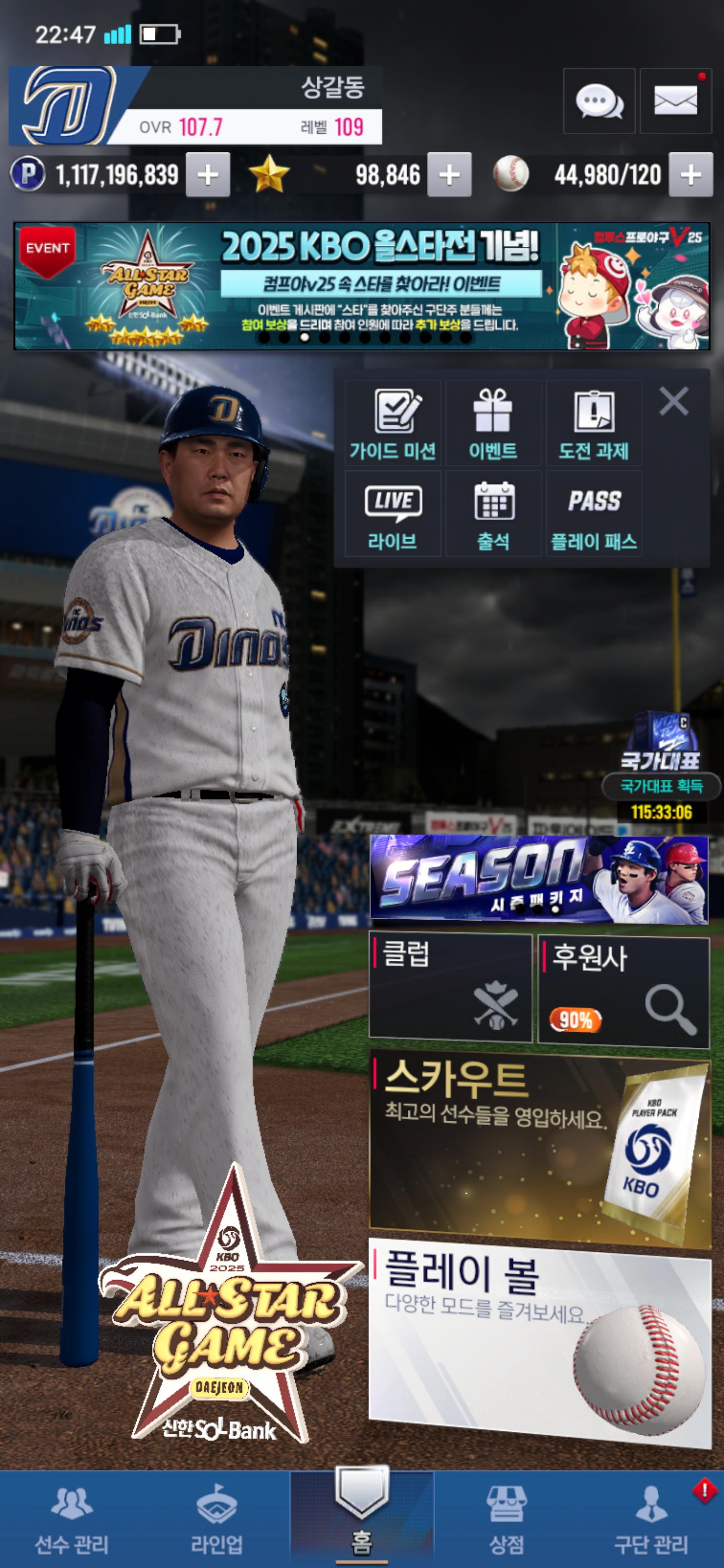Add more baseballs with the plus button
724x1568 pixels.
click(690, 175)
